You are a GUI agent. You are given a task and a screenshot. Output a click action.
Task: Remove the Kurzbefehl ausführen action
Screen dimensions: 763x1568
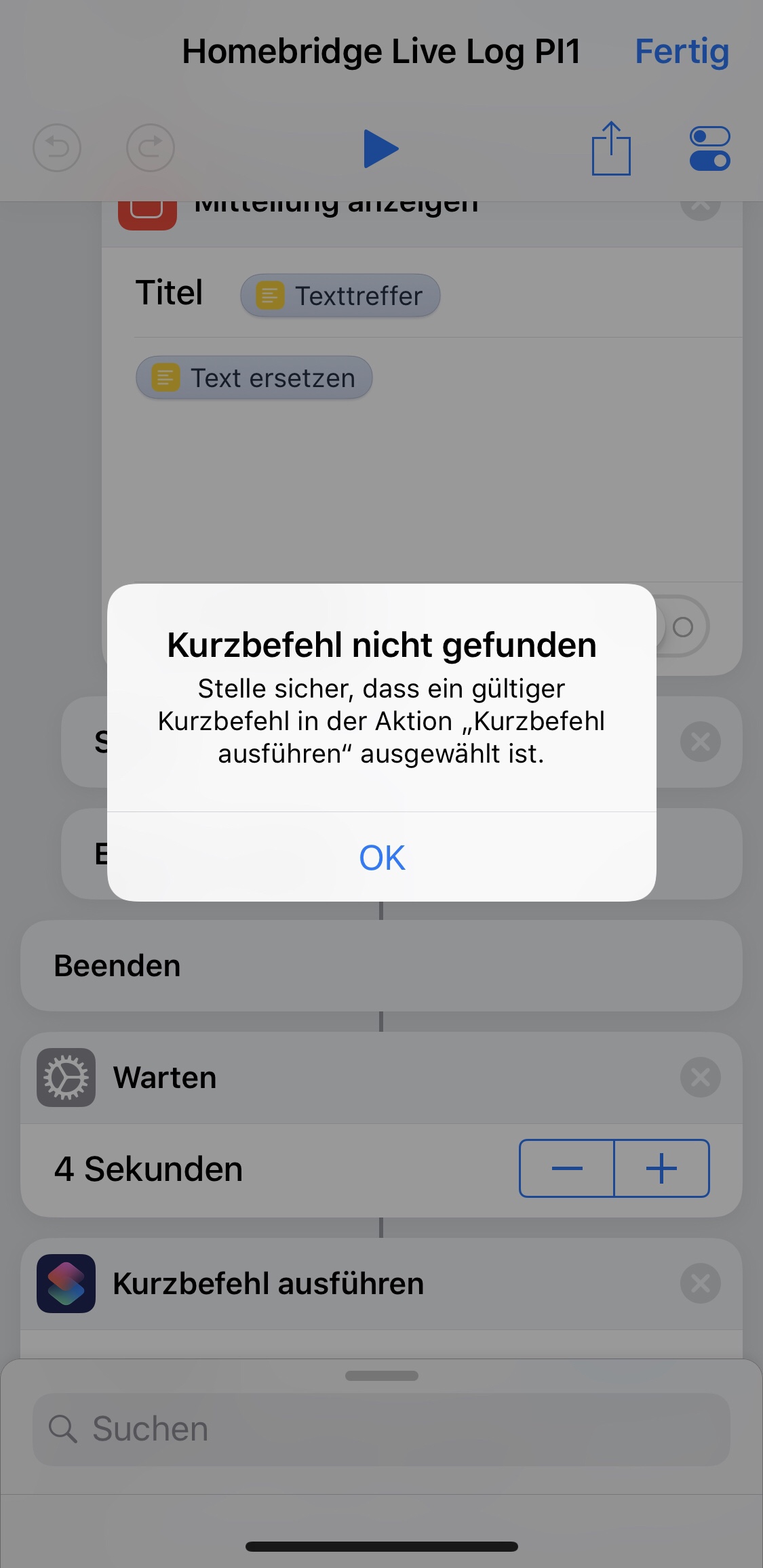tap(700, 1283)
